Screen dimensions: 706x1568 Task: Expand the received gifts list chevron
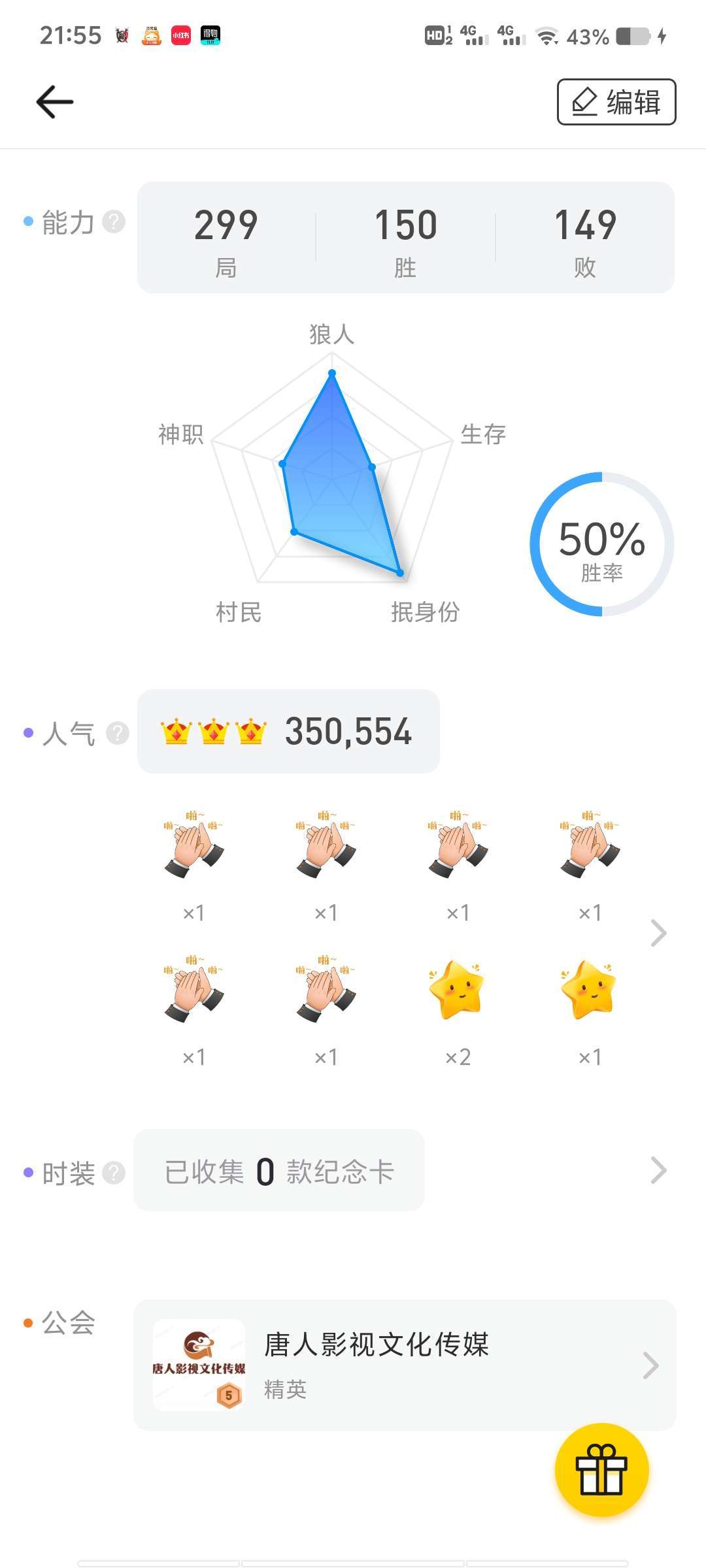click(658, 933)
